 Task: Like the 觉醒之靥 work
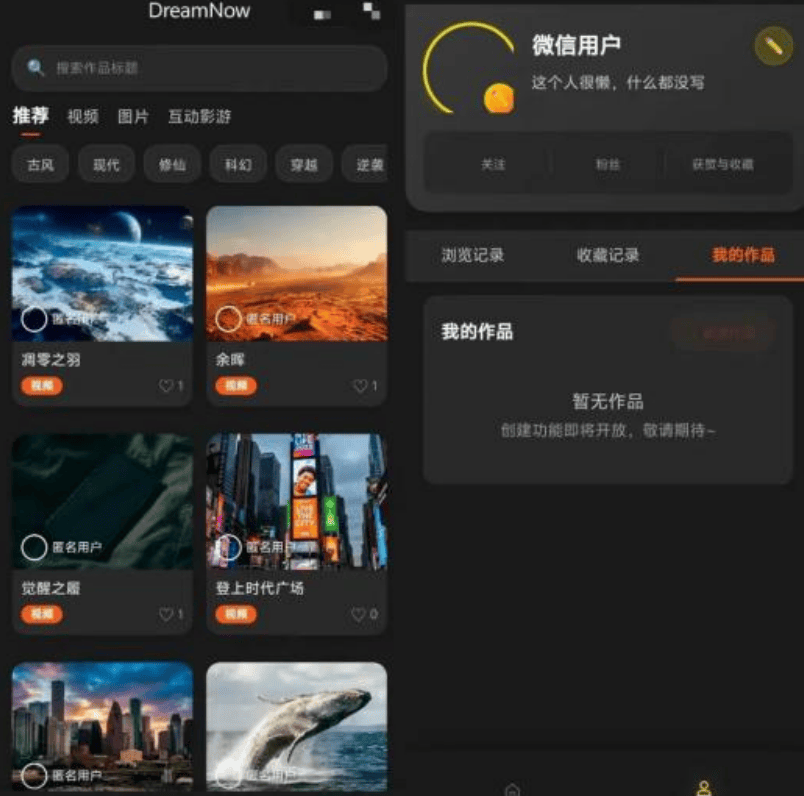(x=166, y=614)
